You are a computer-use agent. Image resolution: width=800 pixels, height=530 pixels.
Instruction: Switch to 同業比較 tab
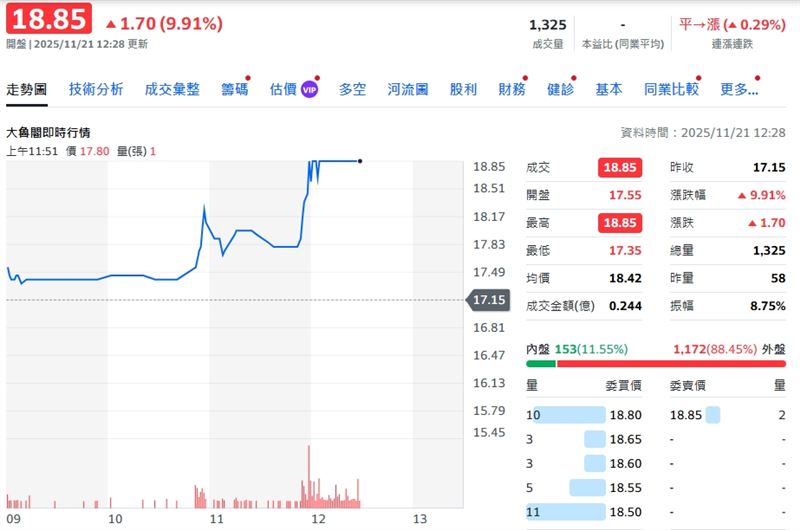click(671, 89)
